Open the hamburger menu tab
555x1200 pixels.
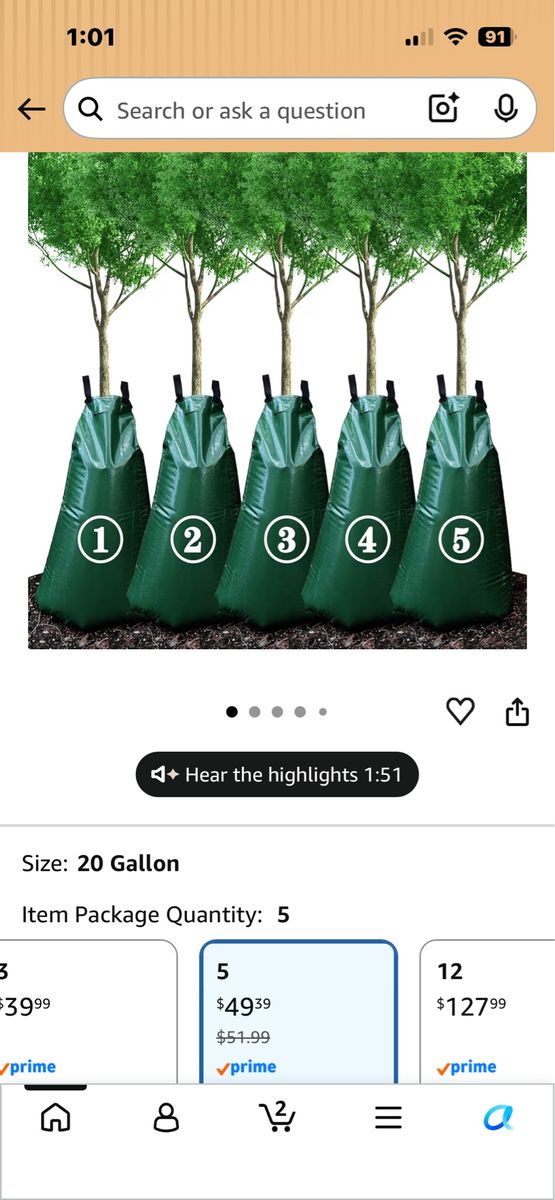388,1117
